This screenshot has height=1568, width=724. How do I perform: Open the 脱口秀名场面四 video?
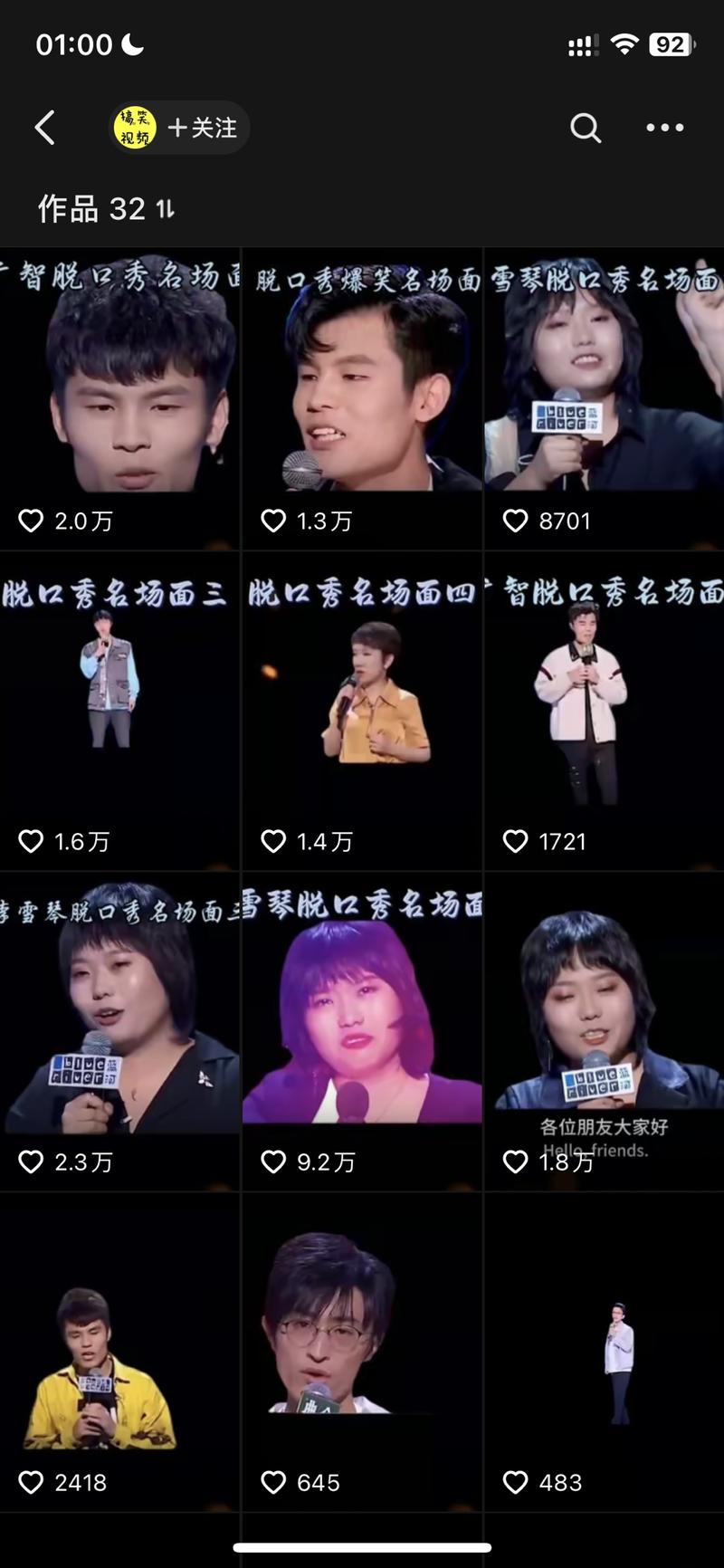point(362,711)
